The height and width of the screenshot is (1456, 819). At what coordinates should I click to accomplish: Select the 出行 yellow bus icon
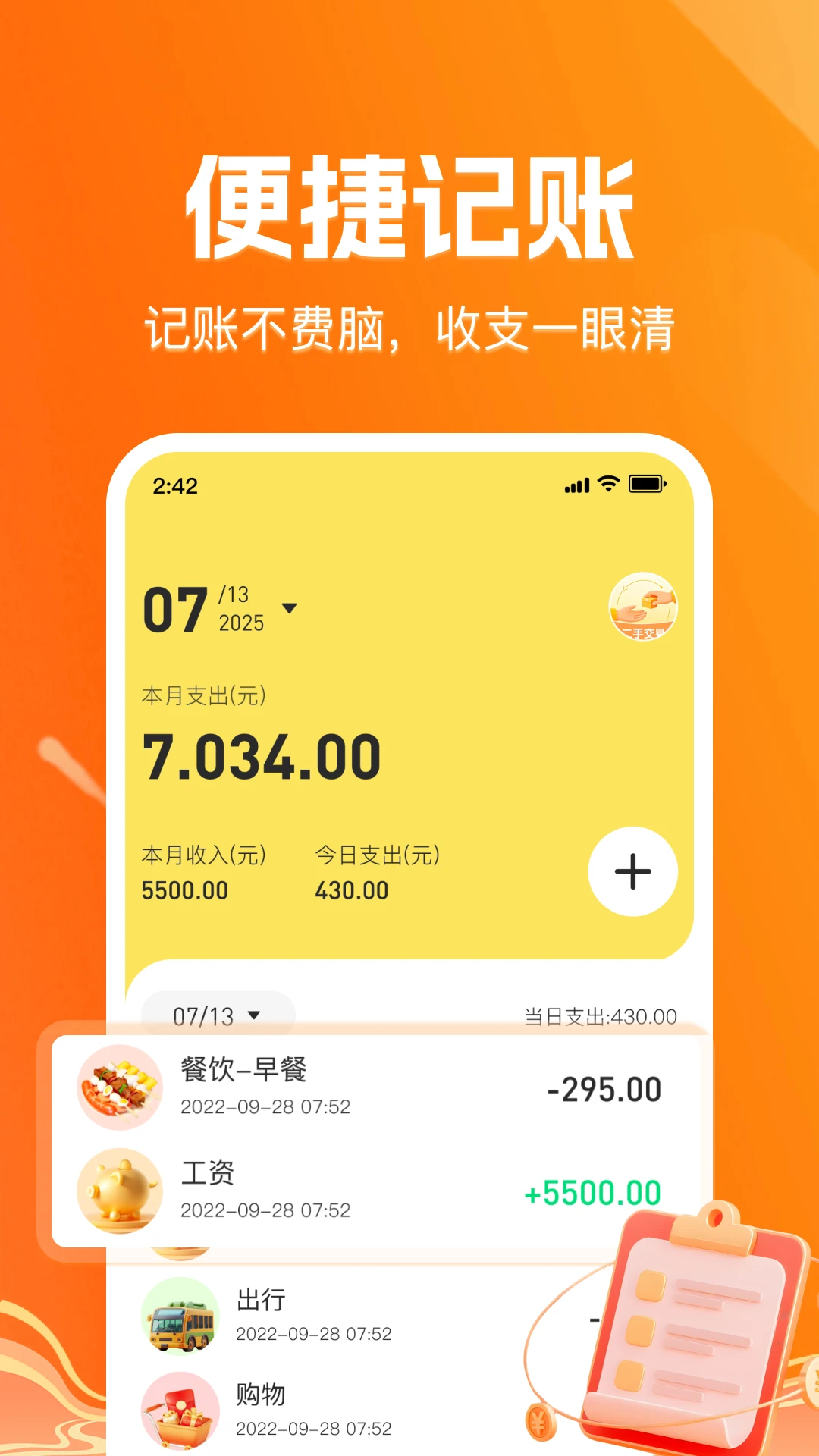(180, 1317)
